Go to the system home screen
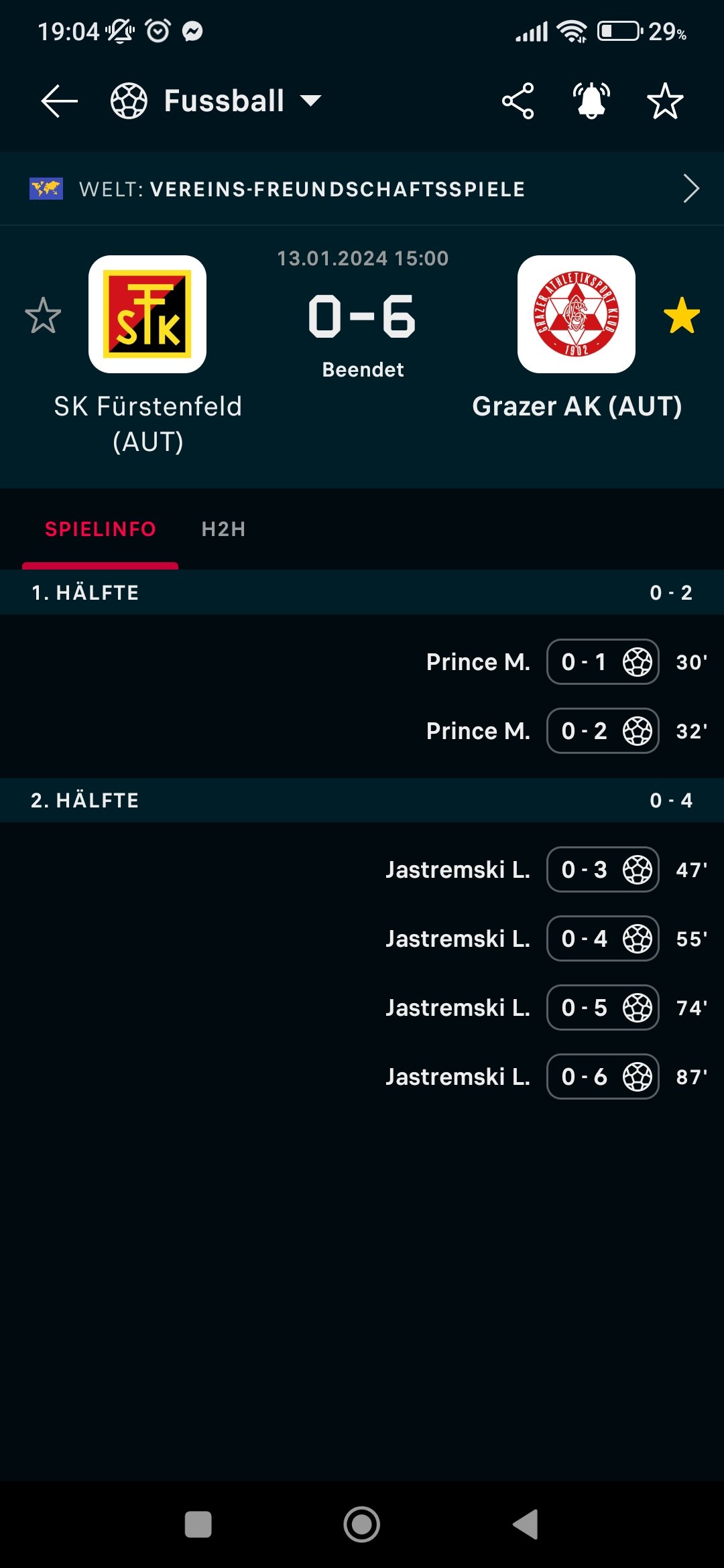Image resolution: width=724 pixels, height=1568 pixels. coord(362,1524)
